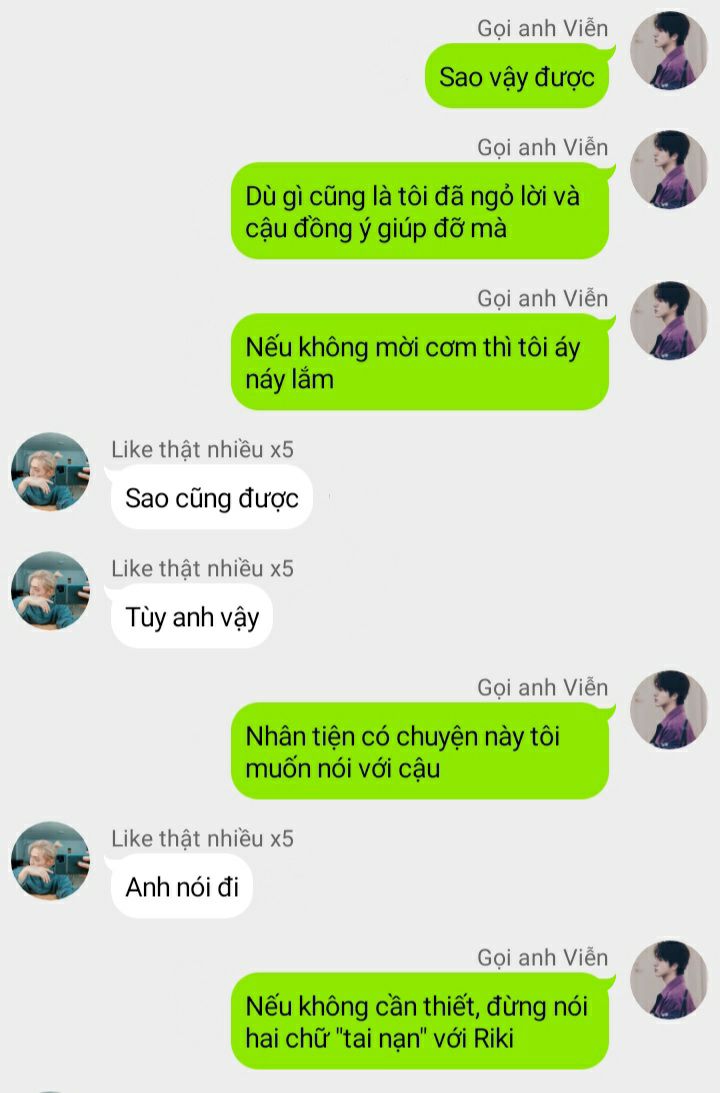View the sender's avatar beside "Tùy anh vậy"
Image resolution: width=720 pixels, height=1093 pixels.
50,591
